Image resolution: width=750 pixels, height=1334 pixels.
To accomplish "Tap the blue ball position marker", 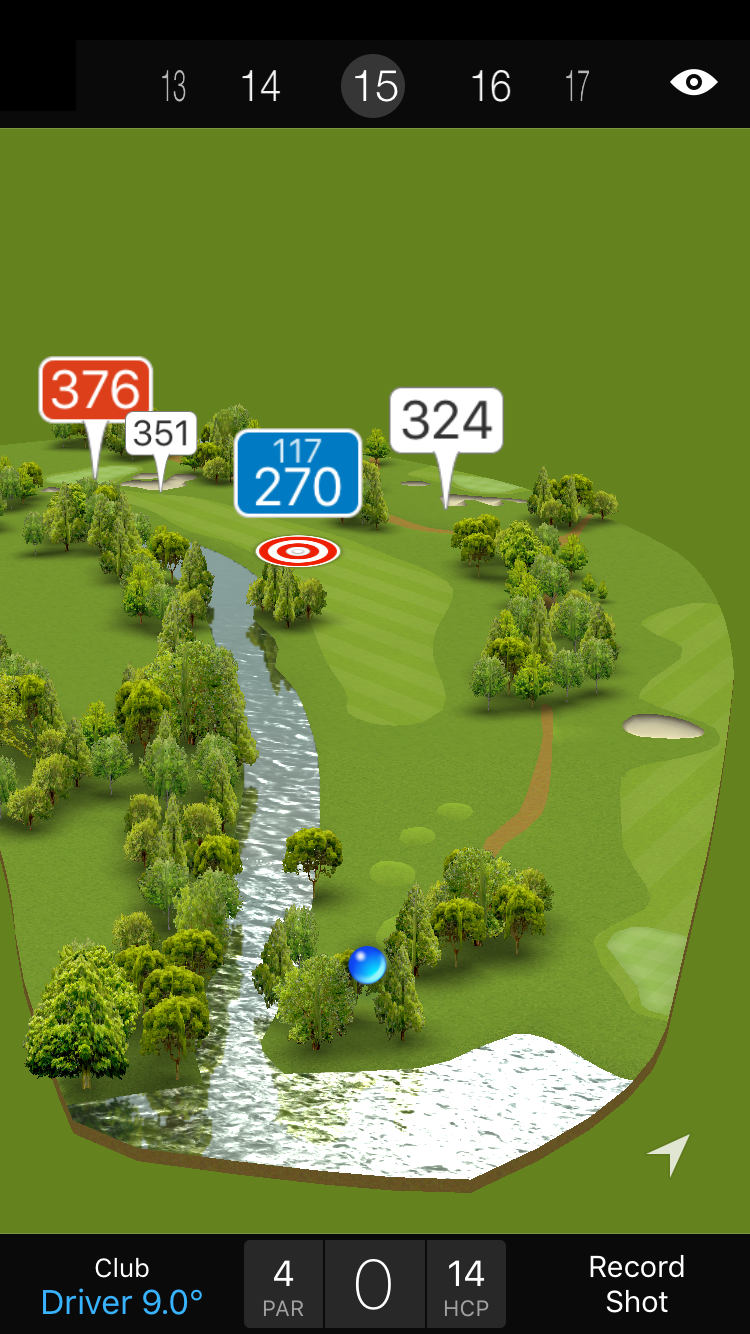I will [367, 965].
